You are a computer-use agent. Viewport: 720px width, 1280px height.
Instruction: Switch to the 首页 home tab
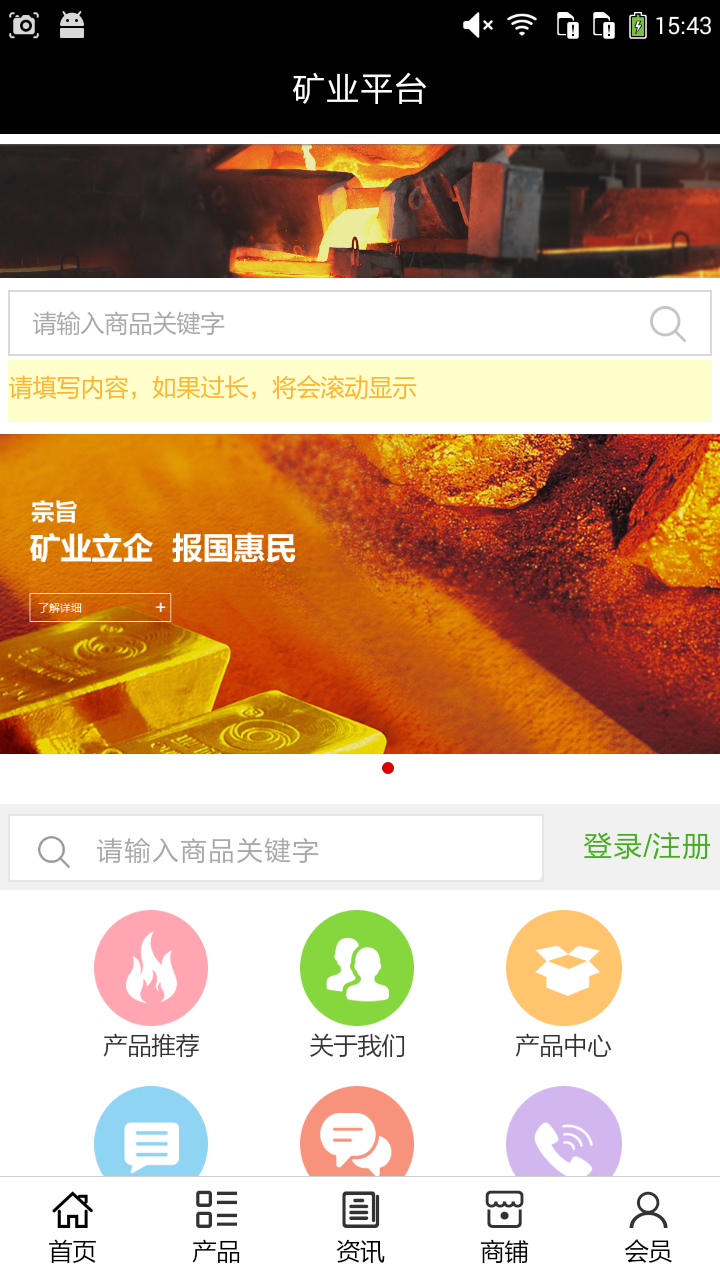pyautogui.click(x=72, y=1228)
